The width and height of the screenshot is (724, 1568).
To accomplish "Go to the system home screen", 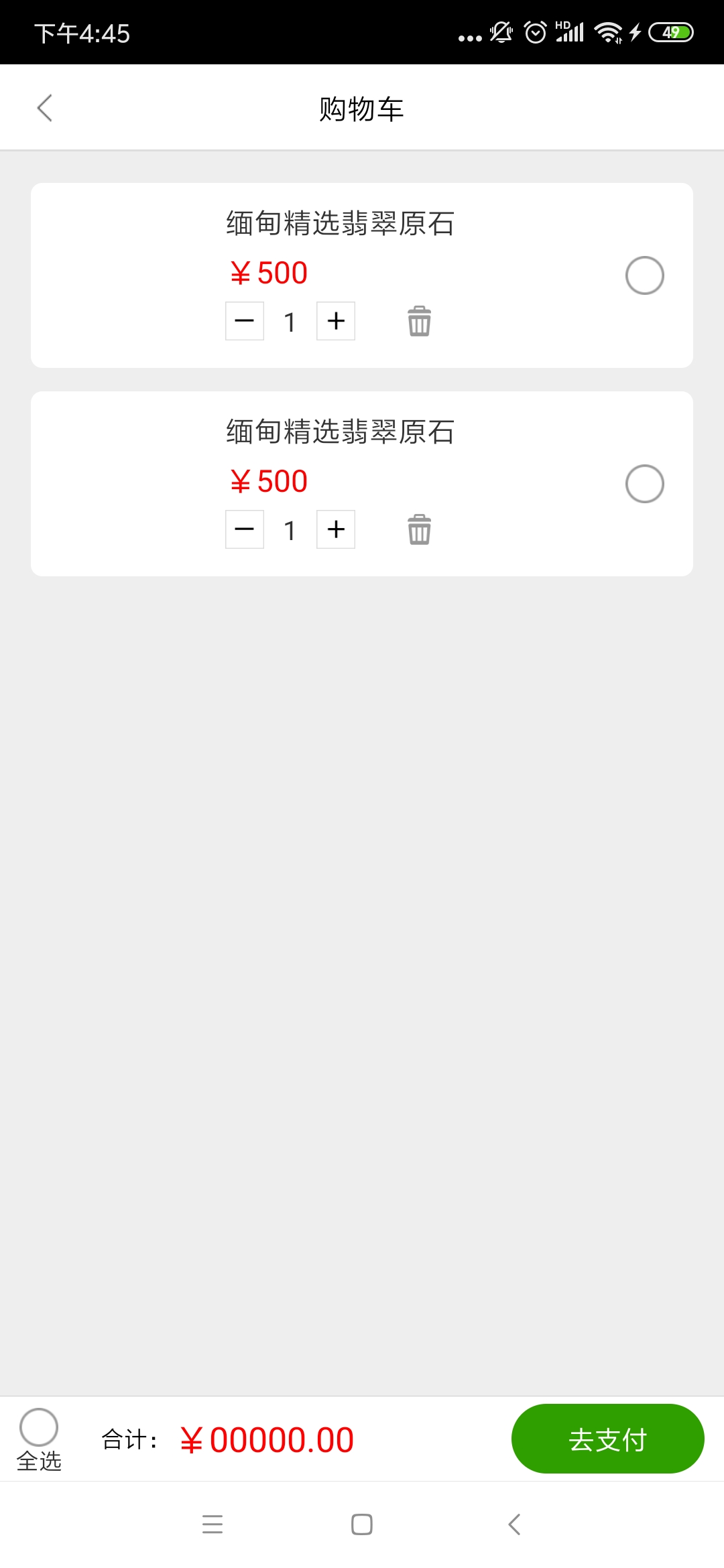I will [x=362, y=1524].
